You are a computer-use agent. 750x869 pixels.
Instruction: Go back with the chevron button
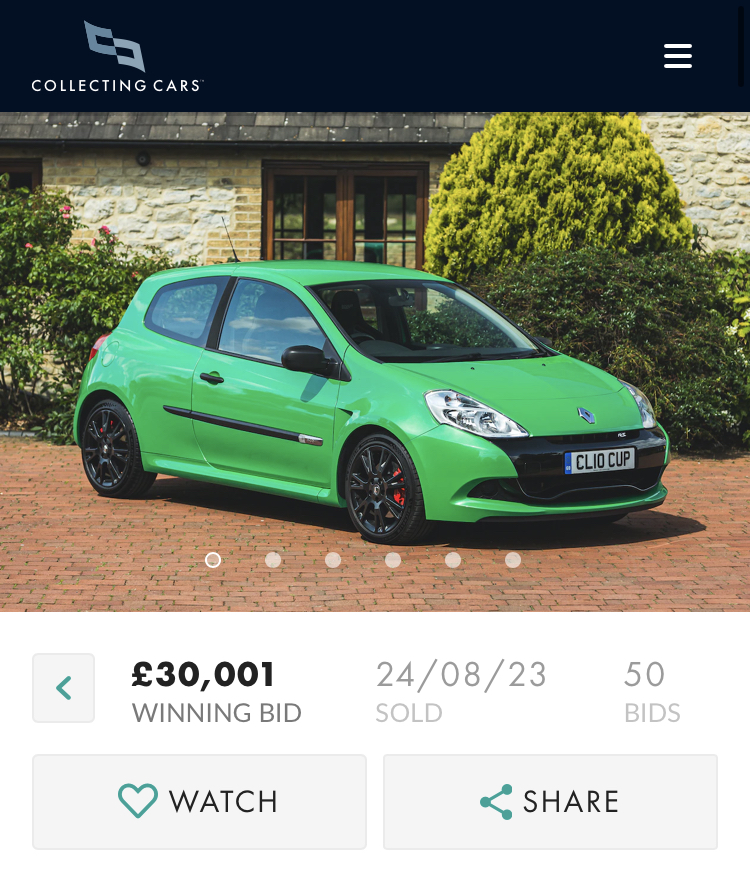coord(64,688)
